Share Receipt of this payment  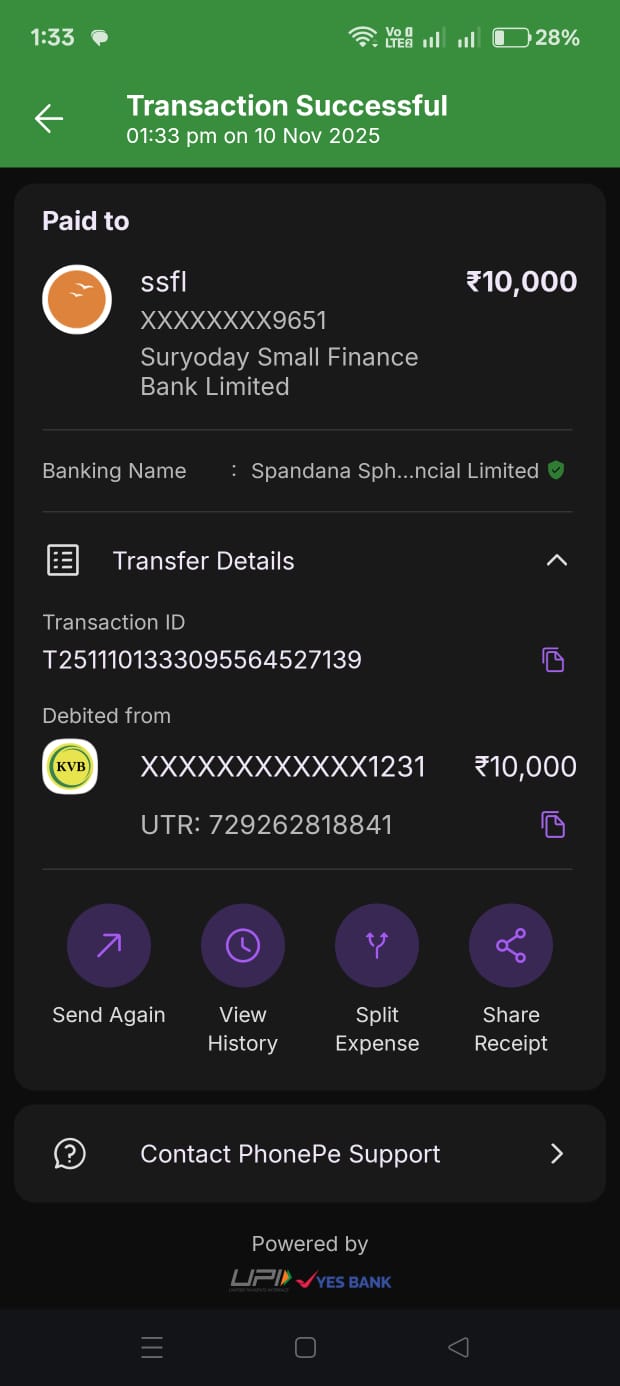[x=511, y=946]
